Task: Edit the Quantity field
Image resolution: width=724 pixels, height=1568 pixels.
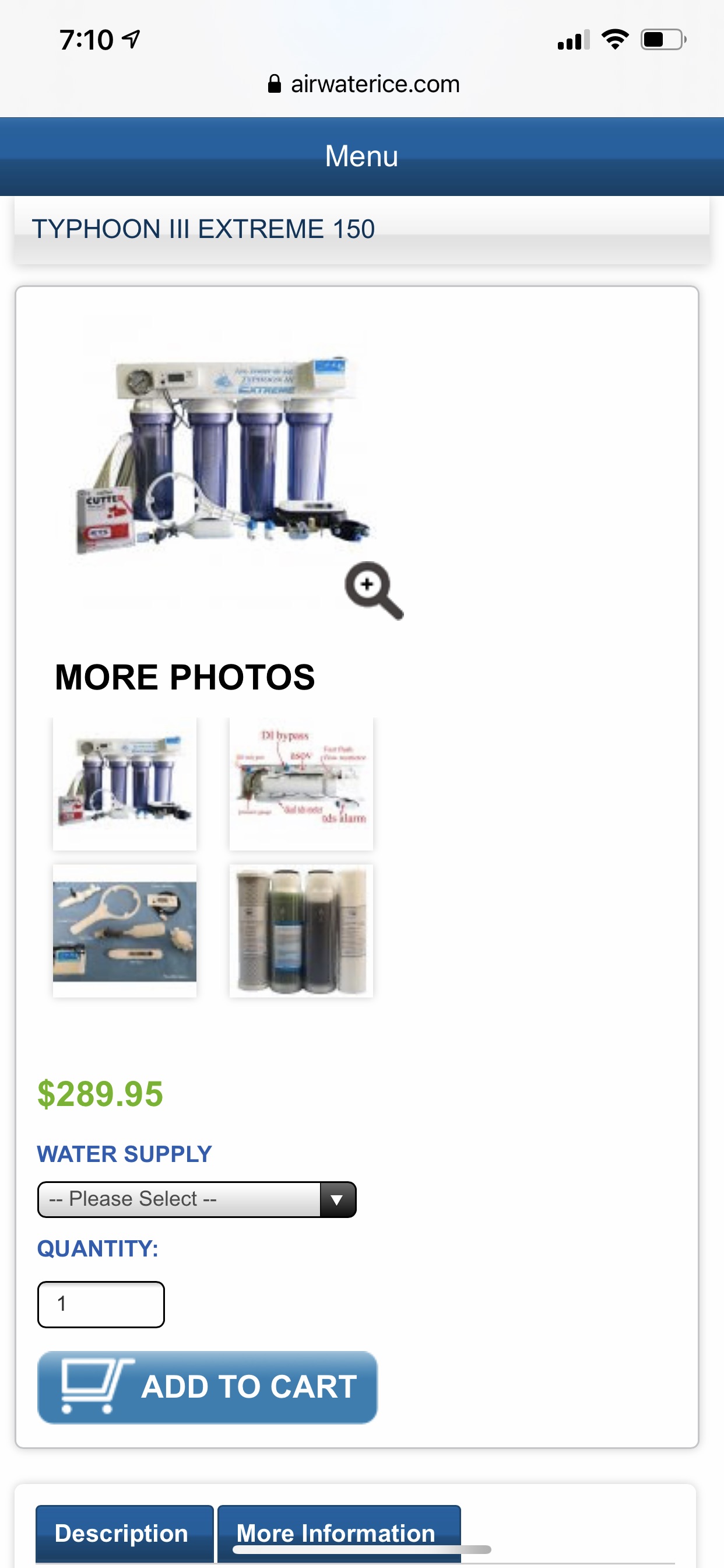Action: 101,1304
